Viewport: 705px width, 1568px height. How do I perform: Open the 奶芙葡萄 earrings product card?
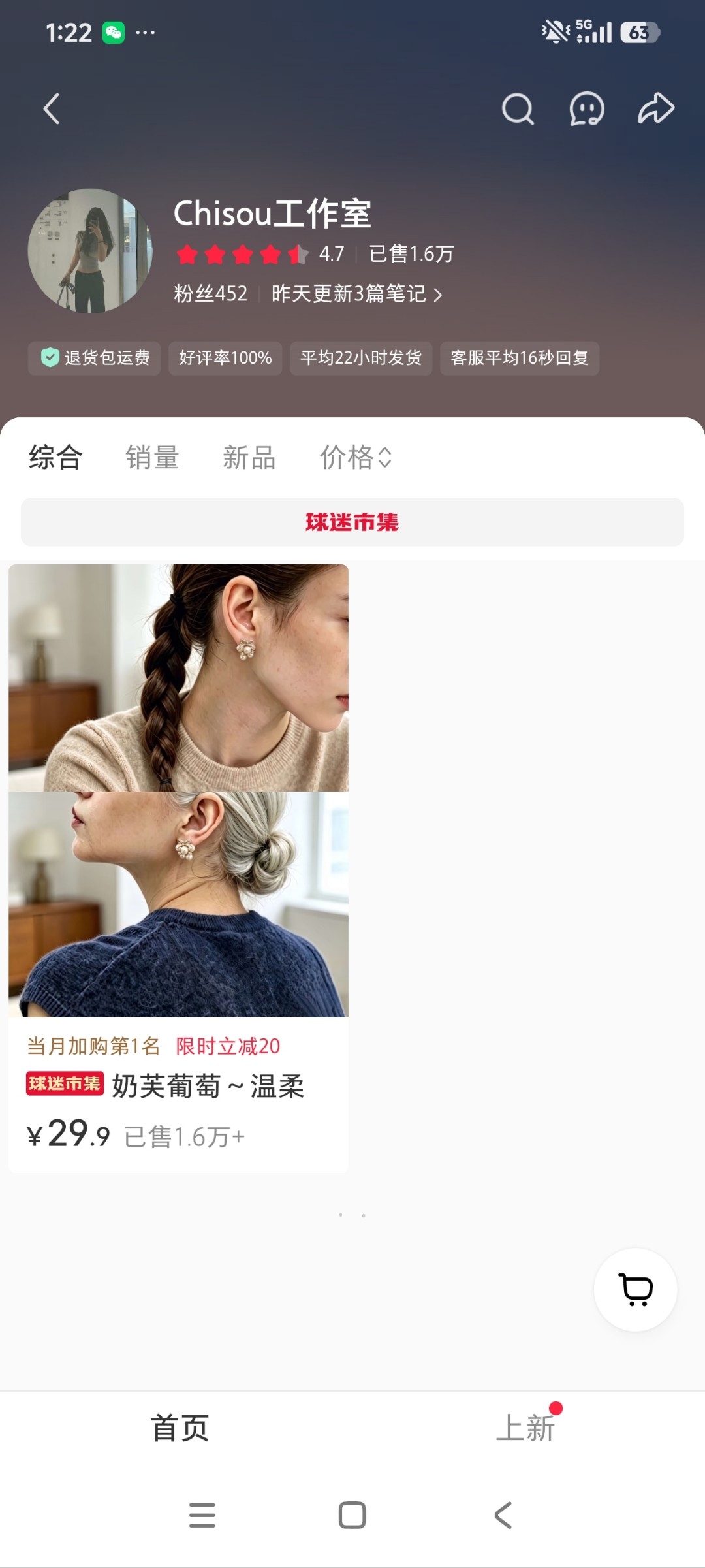point(178,868)
